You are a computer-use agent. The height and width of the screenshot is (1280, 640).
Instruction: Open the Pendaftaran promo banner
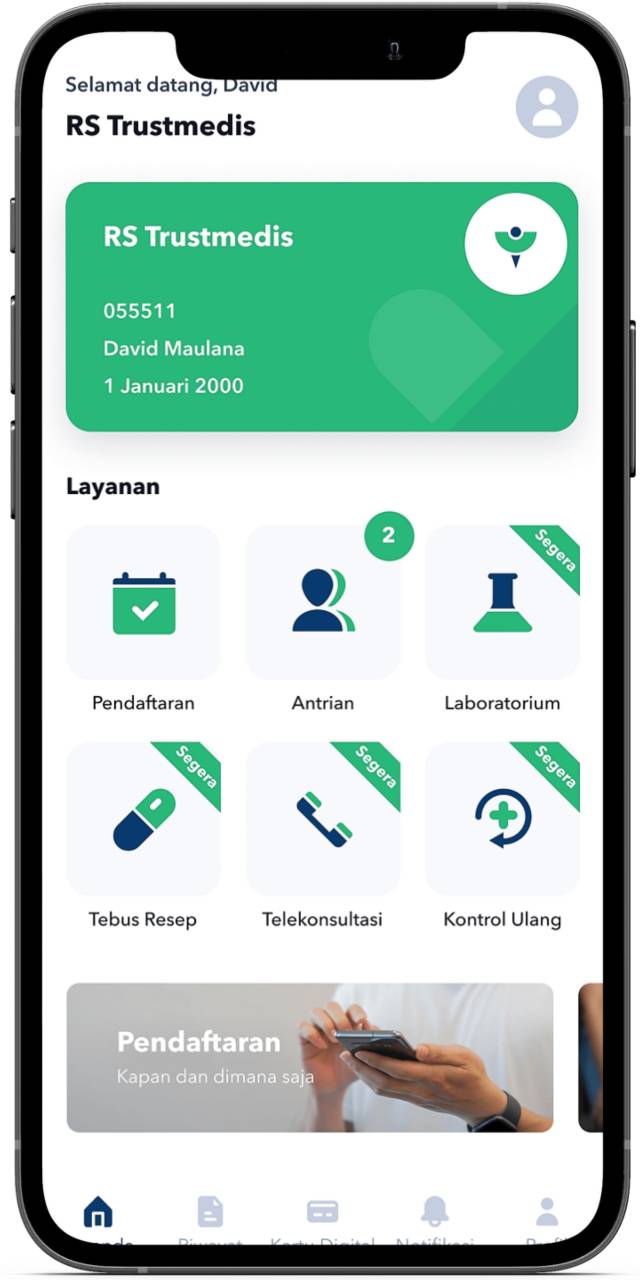[x=310, y=1057]
